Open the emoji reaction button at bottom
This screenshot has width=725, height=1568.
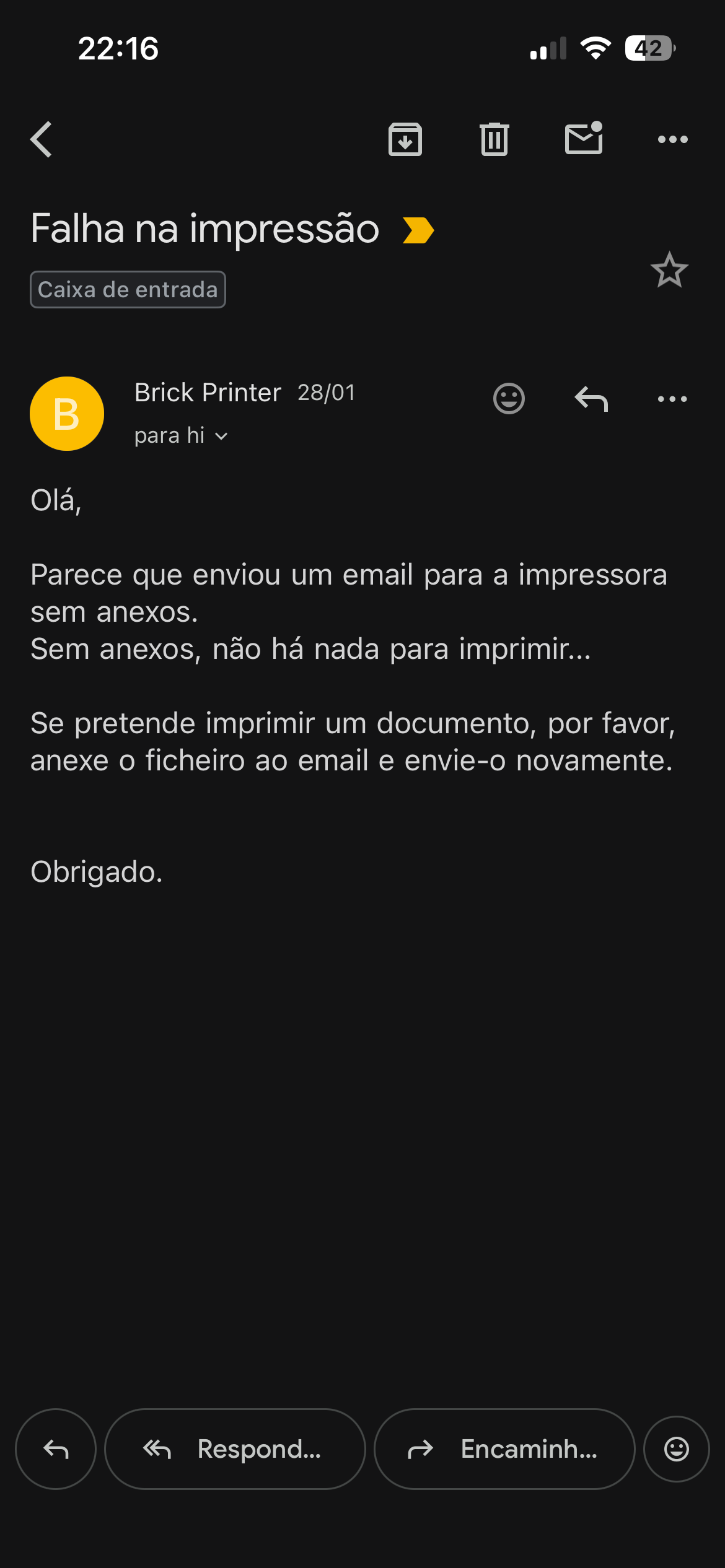click(676, 1449)
